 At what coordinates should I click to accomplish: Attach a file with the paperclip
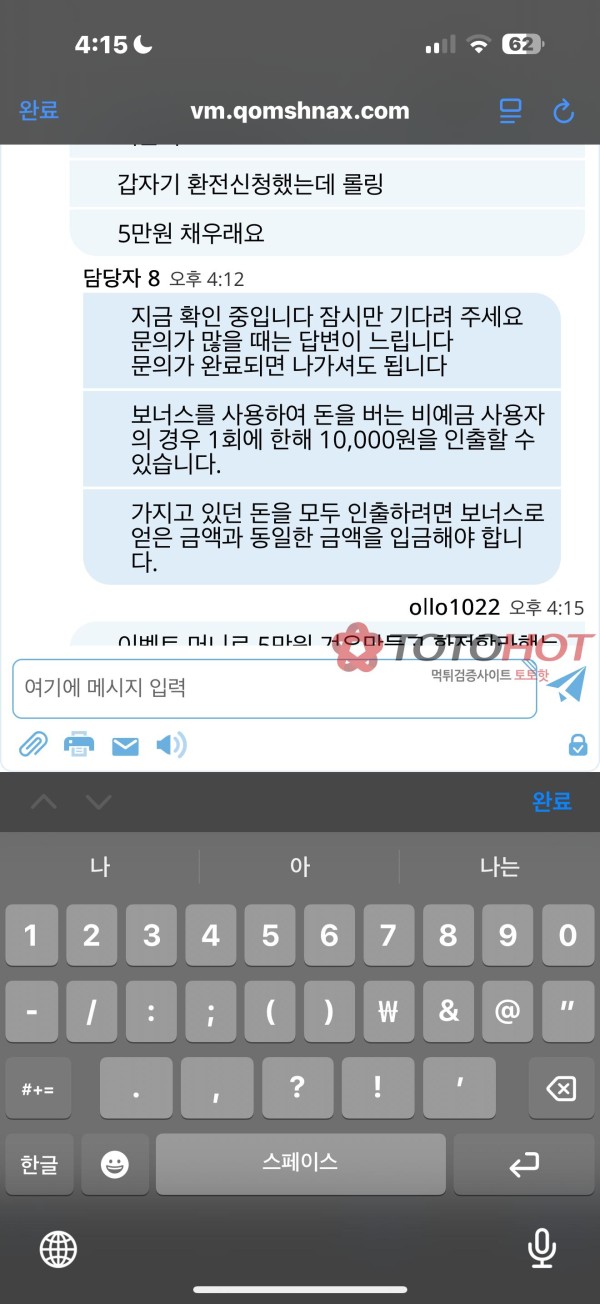pyautogui.click(x=34, y=745)
